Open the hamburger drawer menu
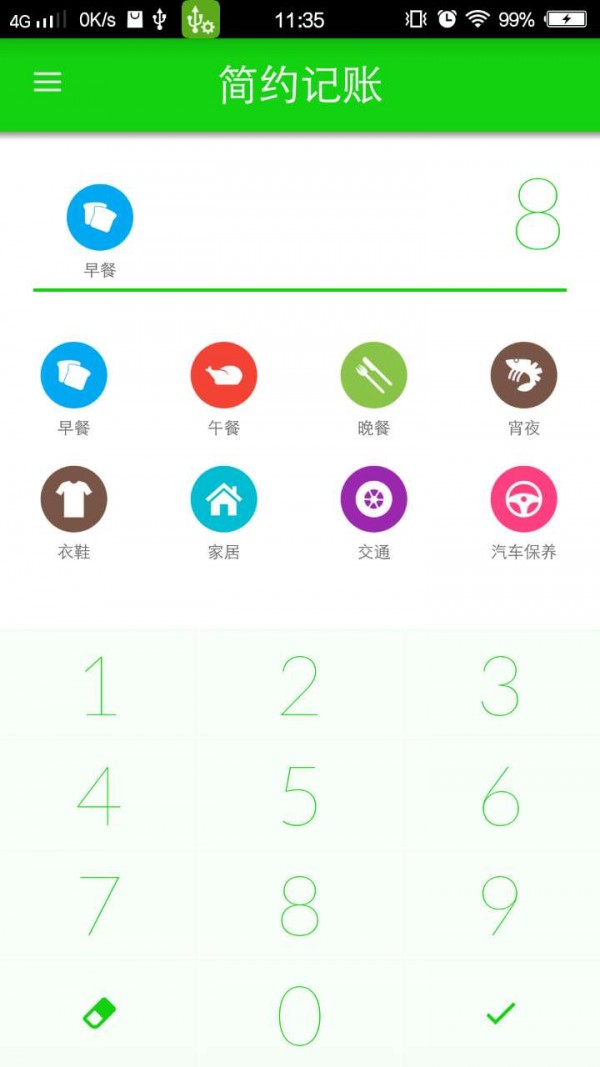The height and width of the screenshot is (1067, 600). point(48,83)
